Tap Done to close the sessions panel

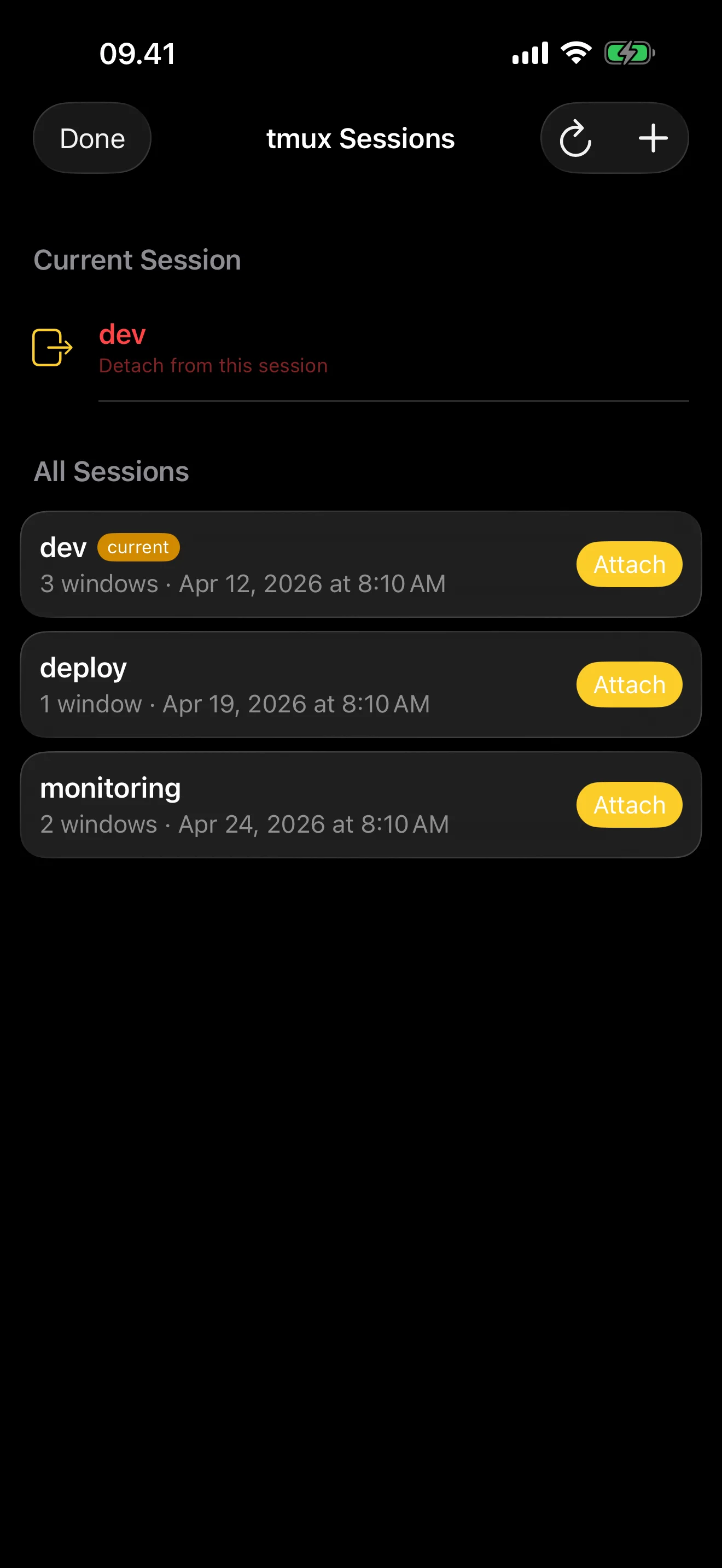(x=92, y=138)
